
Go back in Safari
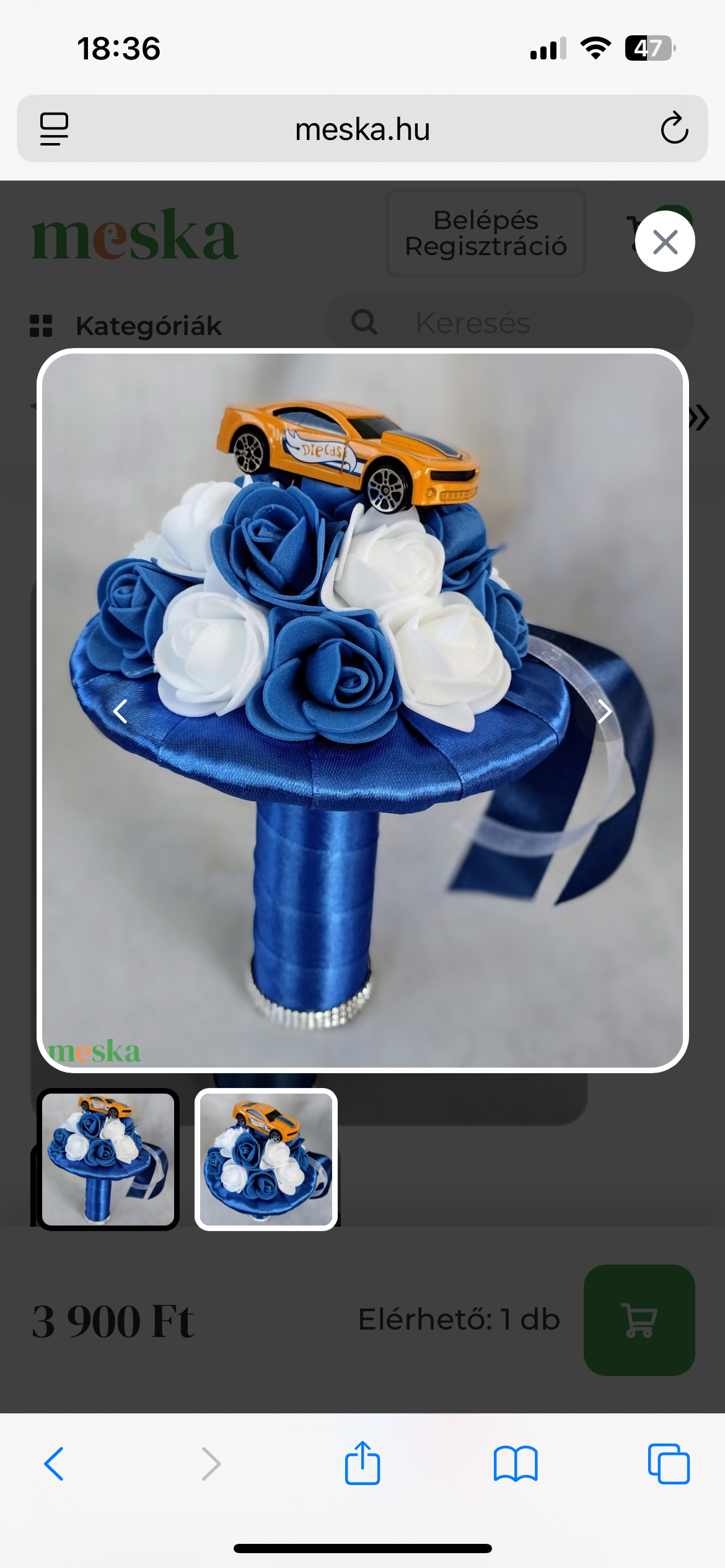click(x=54, y=1464)
